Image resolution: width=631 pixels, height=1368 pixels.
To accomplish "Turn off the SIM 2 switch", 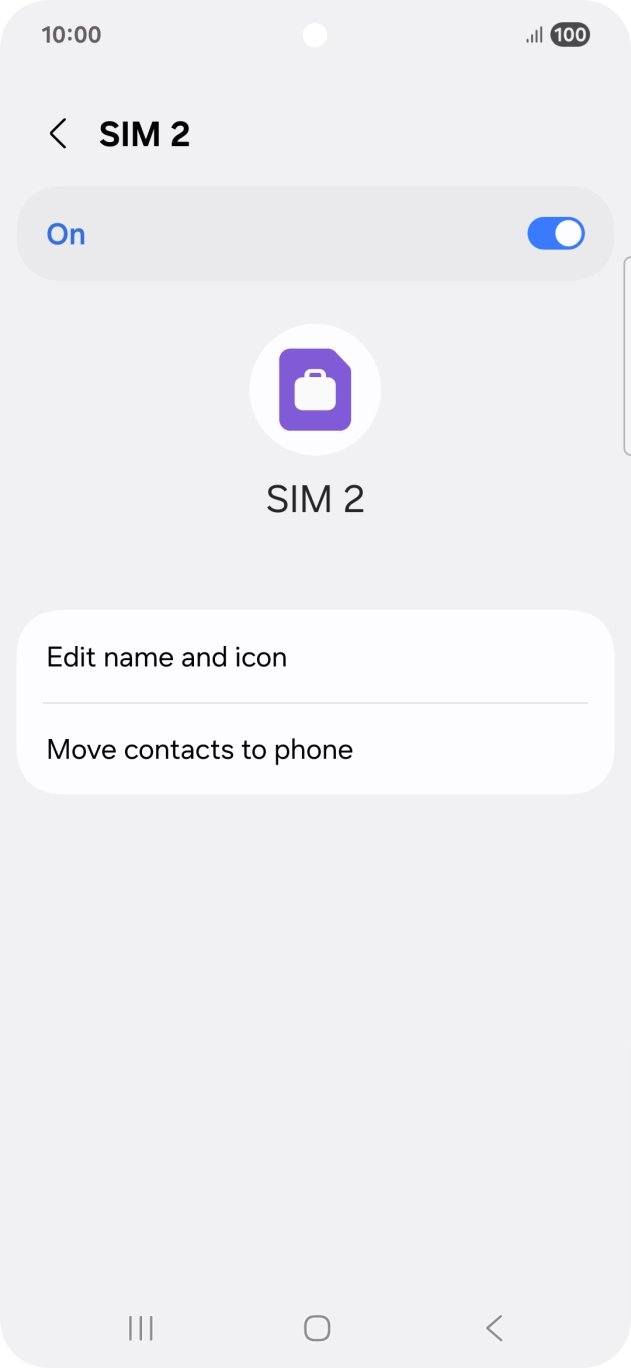I will tap(555, 234).
